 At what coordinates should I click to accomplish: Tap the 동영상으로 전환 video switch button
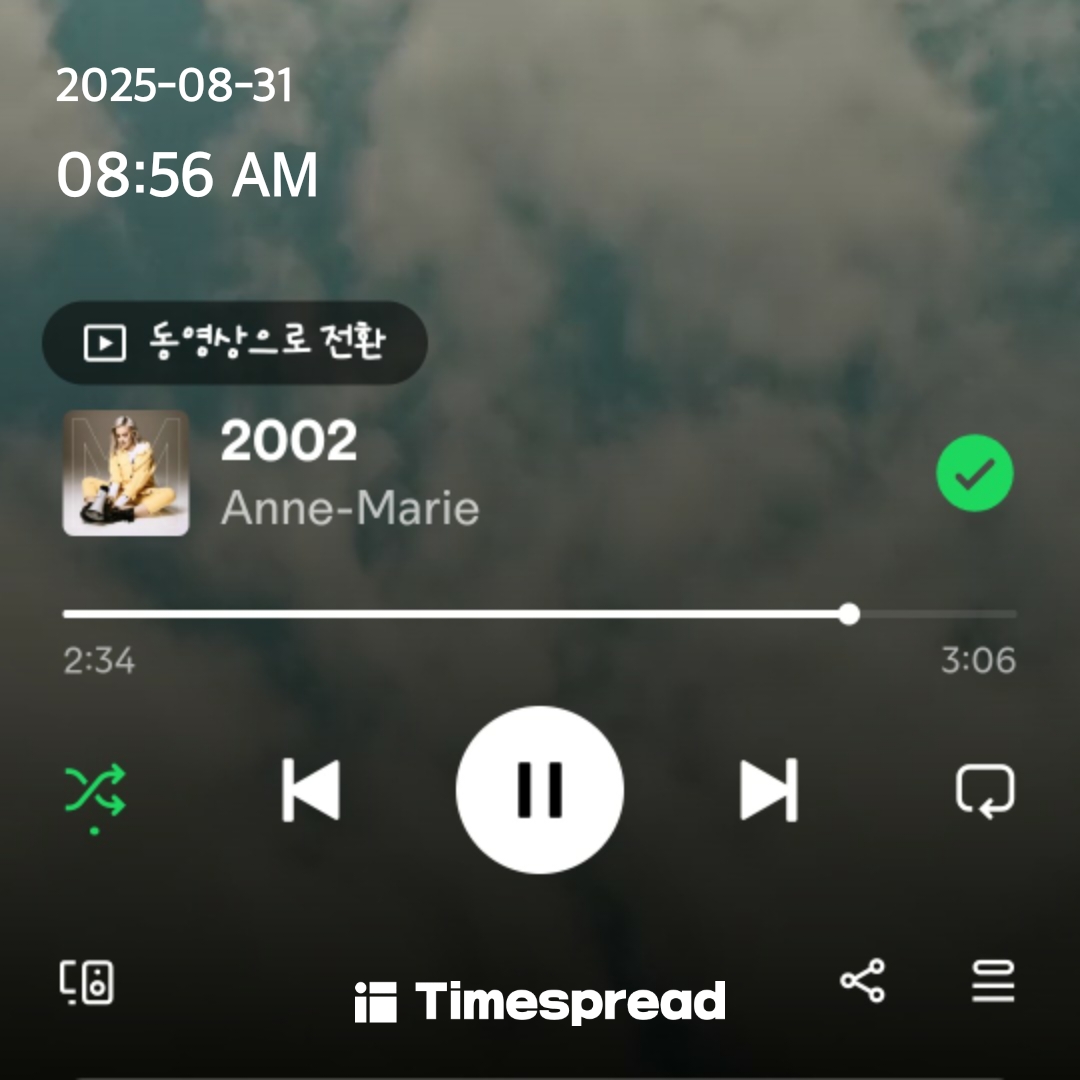[235, 343]
